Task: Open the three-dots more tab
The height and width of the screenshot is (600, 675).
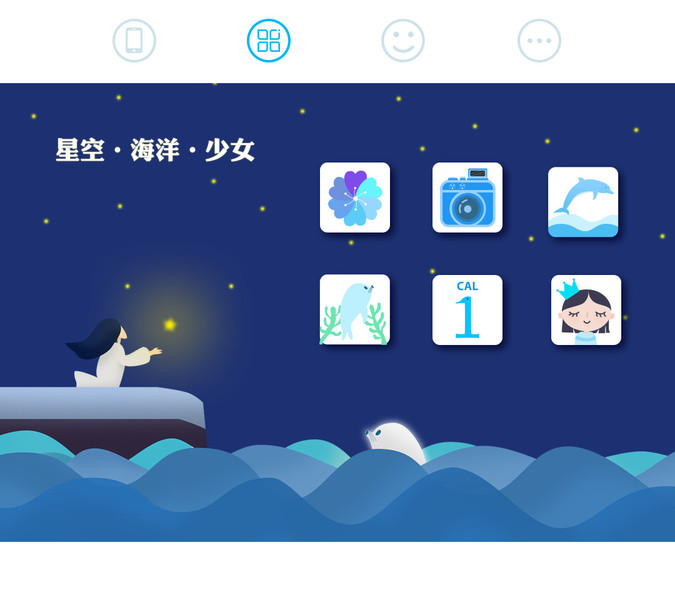Action: click(x=539, y=41)
